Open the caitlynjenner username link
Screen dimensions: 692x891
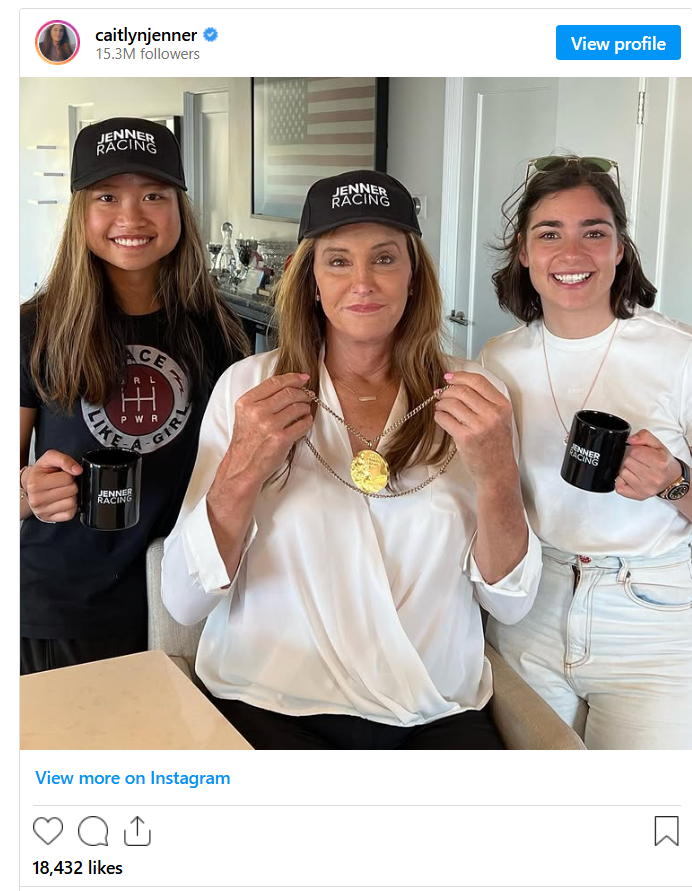[146, 35]
